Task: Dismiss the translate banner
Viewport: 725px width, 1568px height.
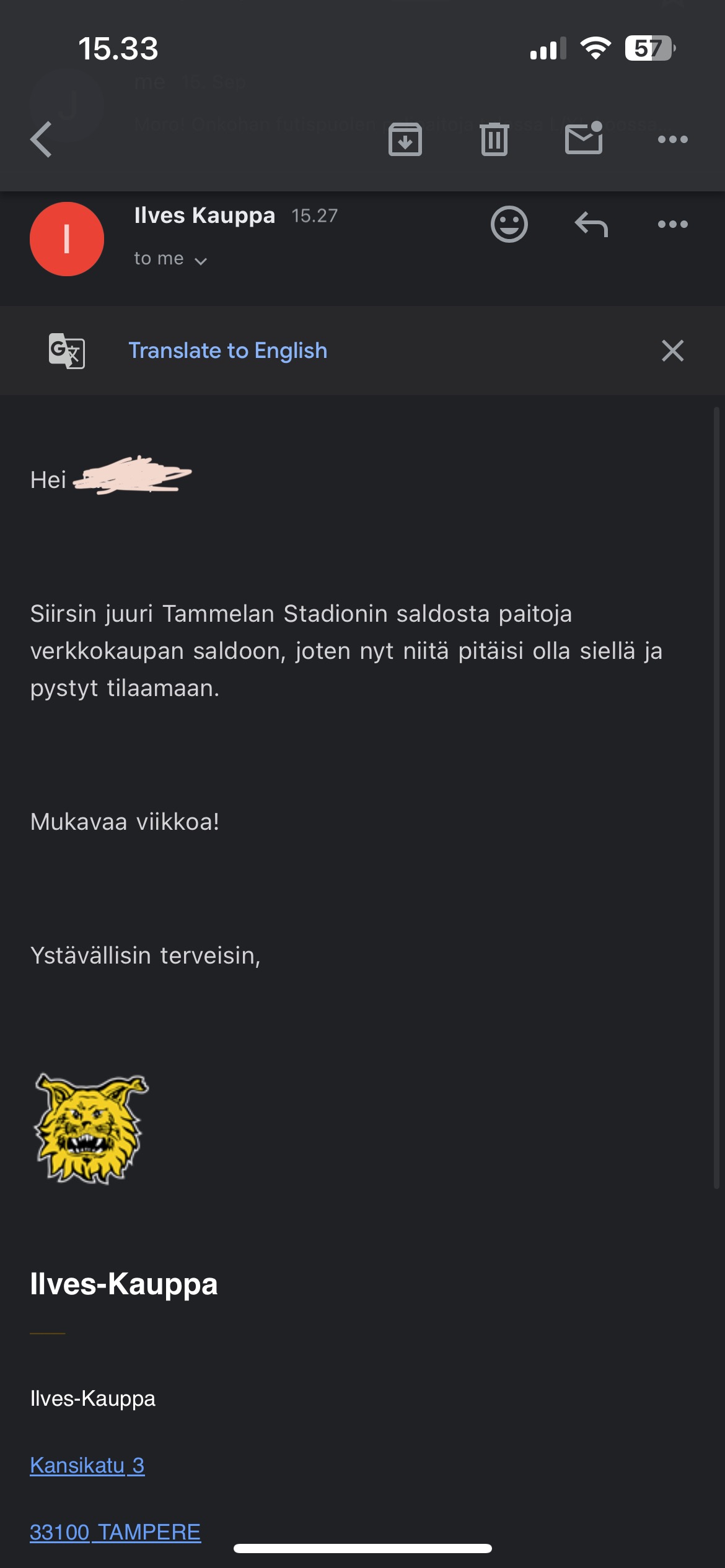Action: coord(672,351)
